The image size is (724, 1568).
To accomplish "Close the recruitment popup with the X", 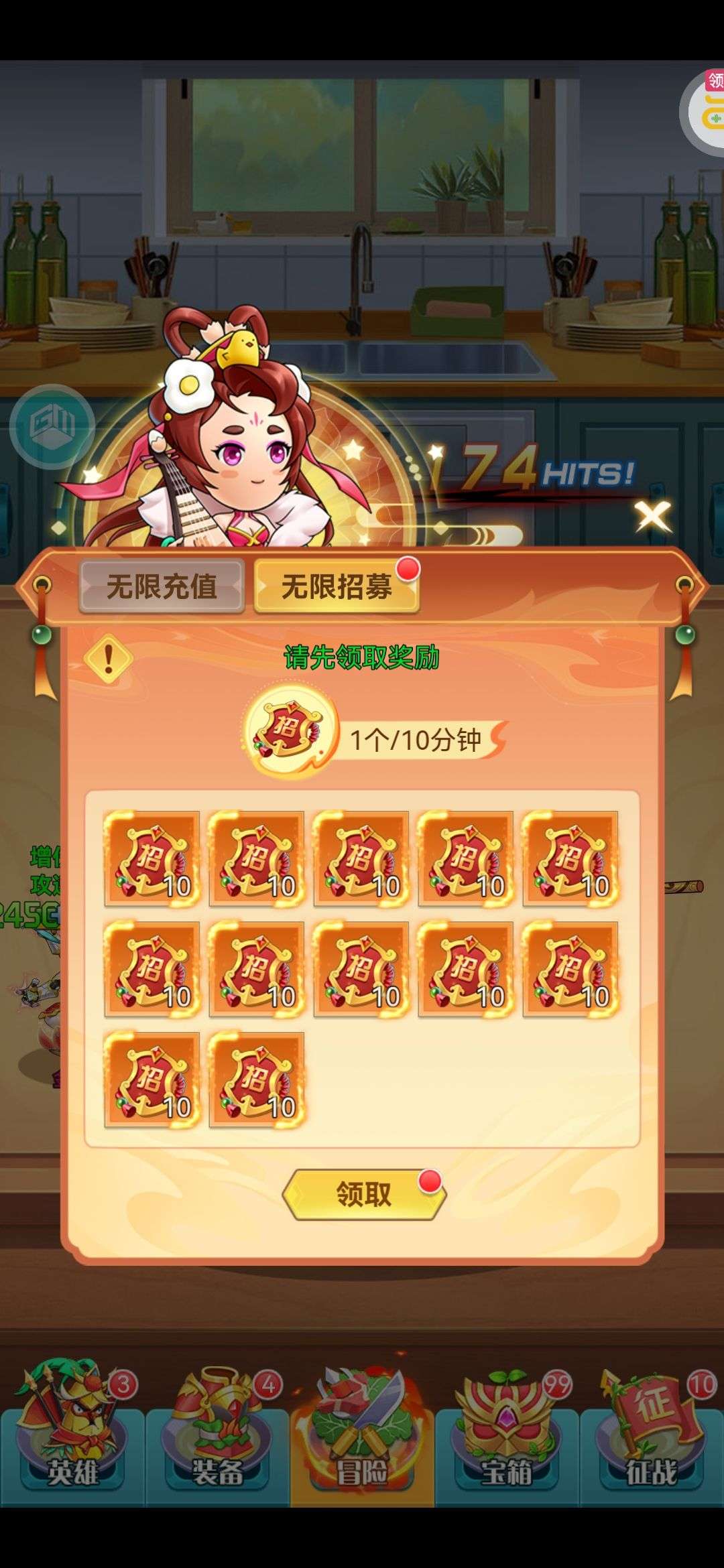I will click(x=652, y=517).
